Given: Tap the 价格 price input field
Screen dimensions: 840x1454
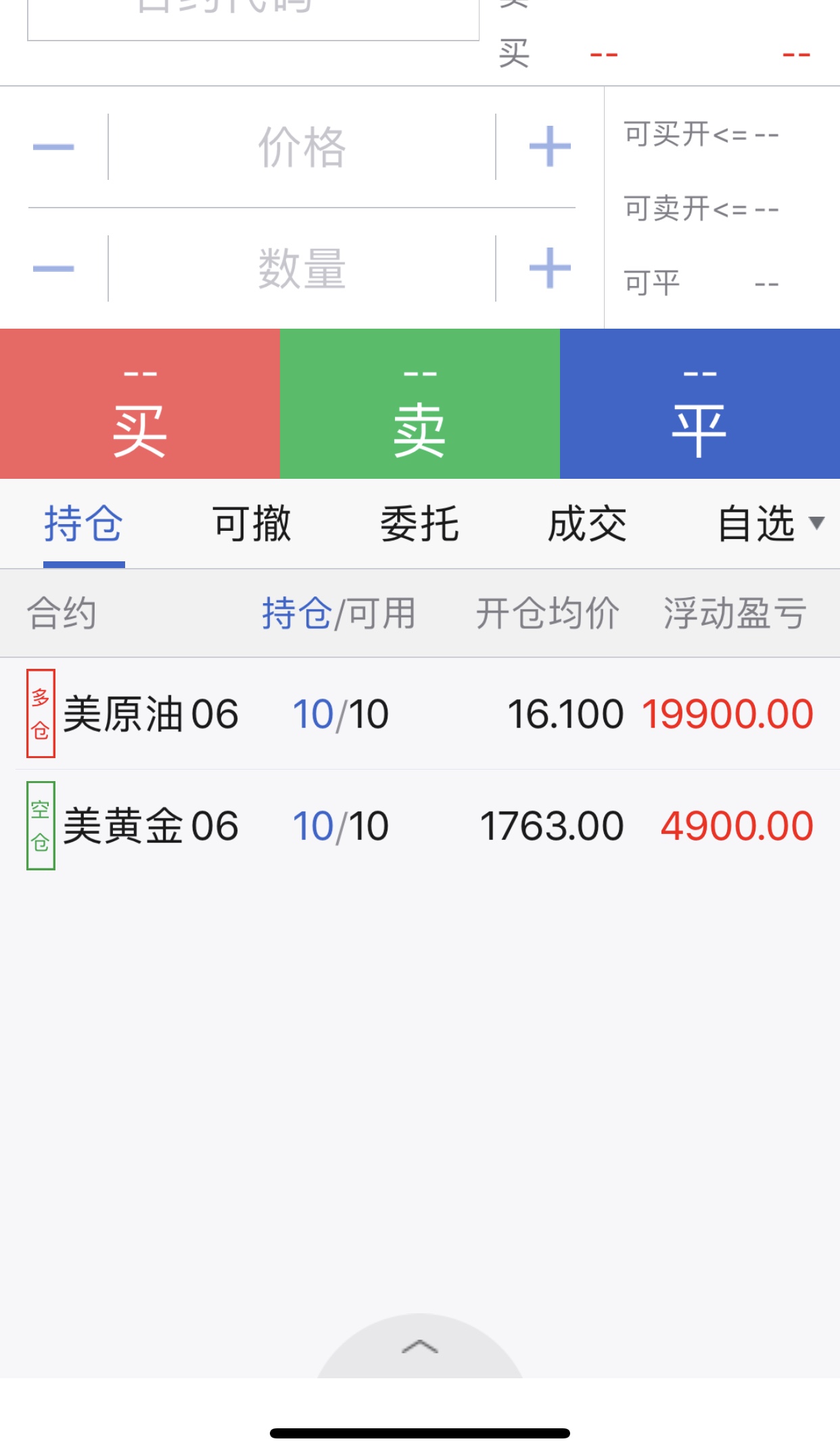Looking at the screenshot, I should tap(302, 147).
